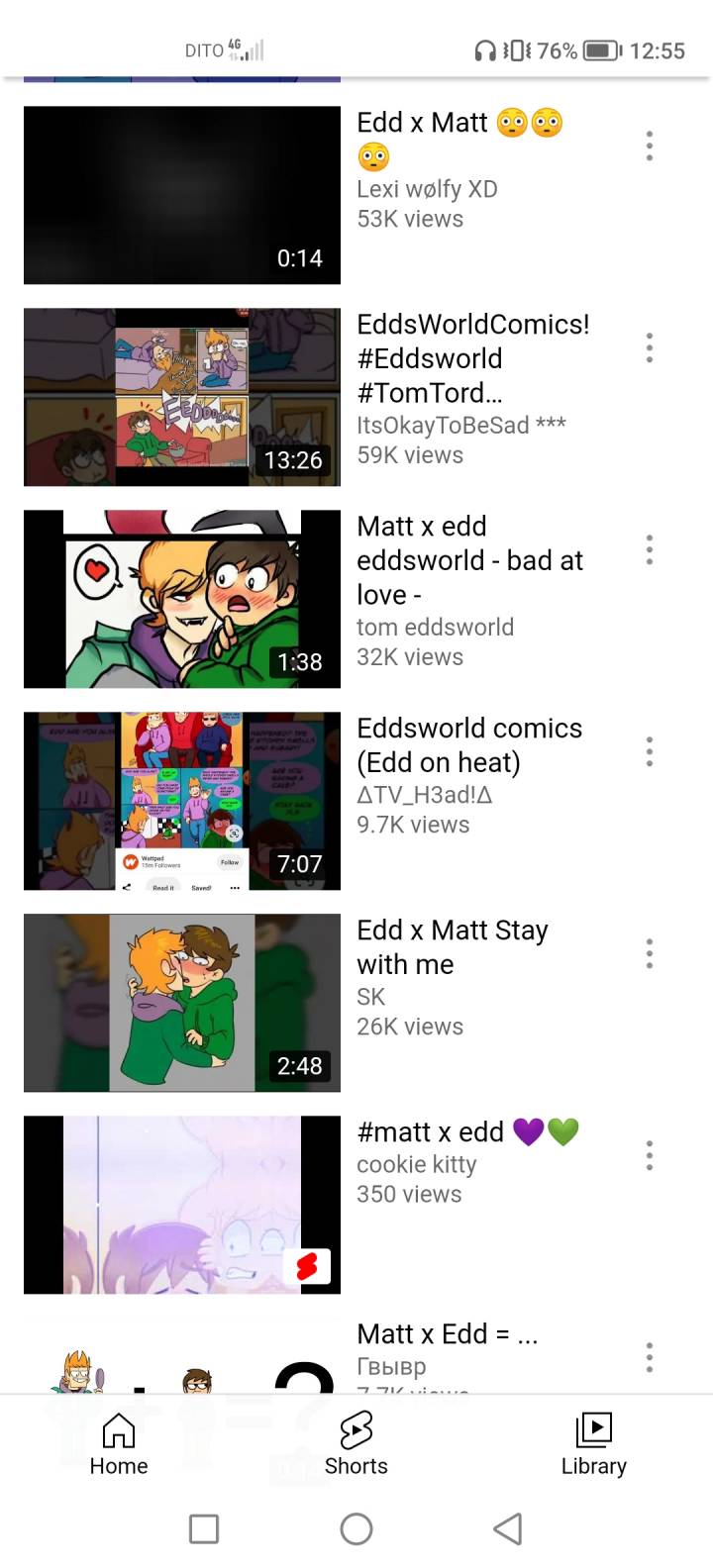
Task: Open more options for Stay with me video
Action: 650,953
